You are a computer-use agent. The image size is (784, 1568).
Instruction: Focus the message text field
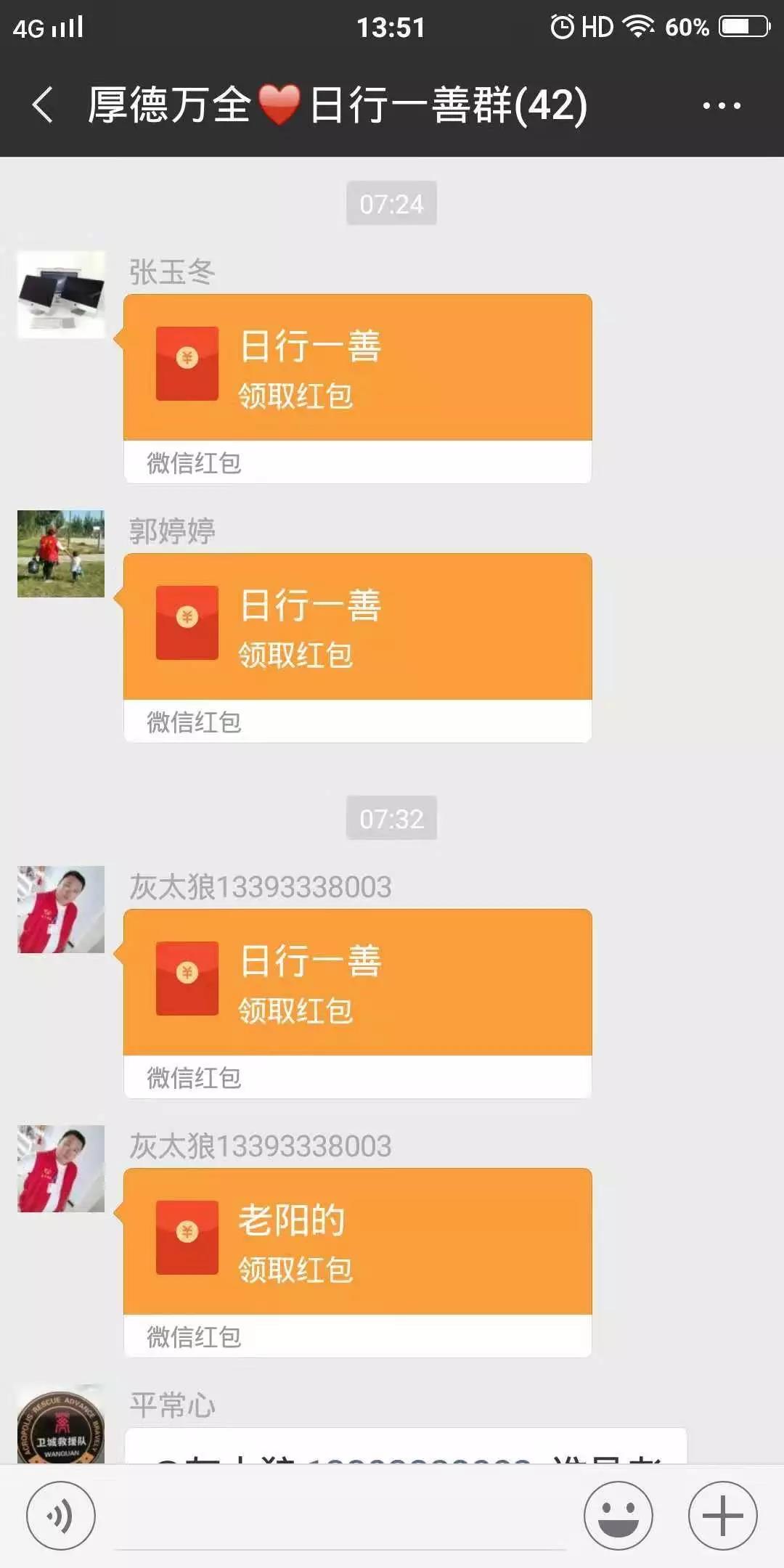340,1517
